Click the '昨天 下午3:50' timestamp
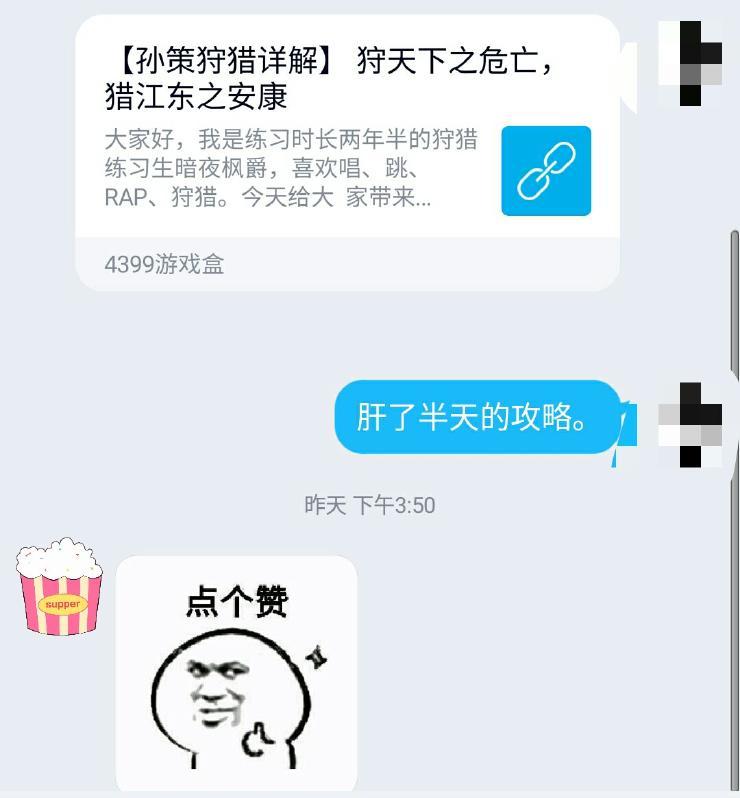This screenshot has height=798, width=740. coord(370,506)
